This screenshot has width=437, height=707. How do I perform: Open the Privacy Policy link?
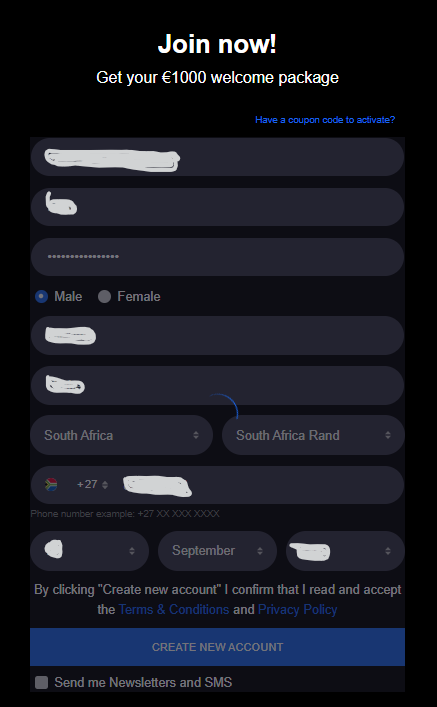(x=298, y=610)
